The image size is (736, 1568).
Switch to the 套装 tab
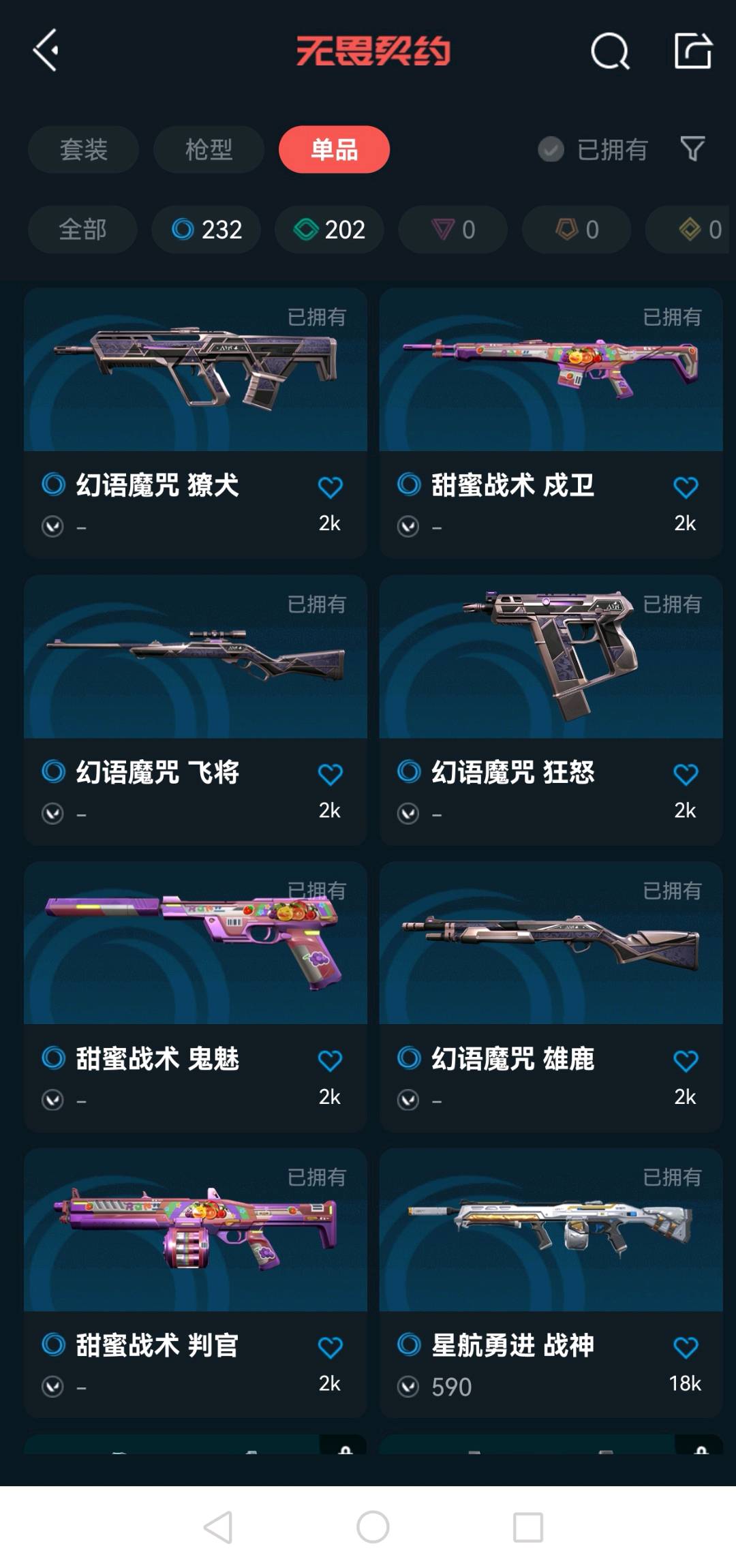coord(83,149)
